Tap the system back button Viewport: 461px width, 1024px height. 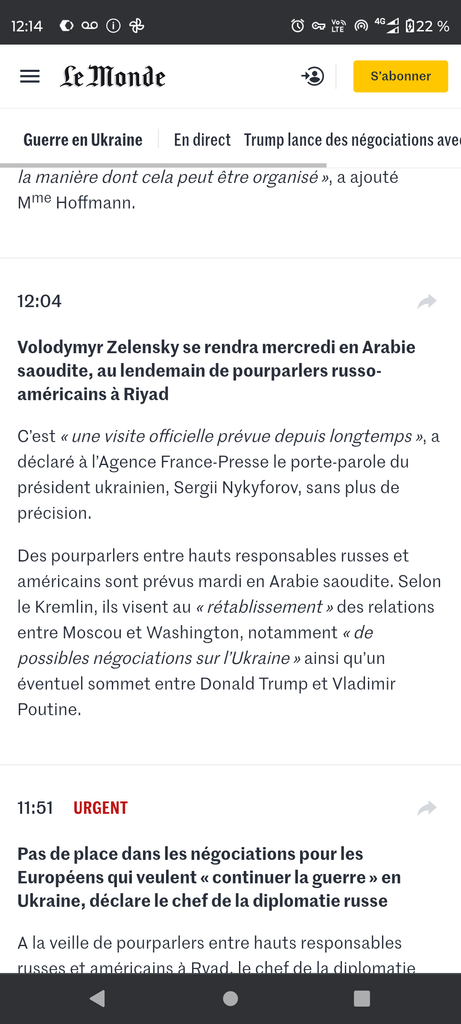point(97,998)
